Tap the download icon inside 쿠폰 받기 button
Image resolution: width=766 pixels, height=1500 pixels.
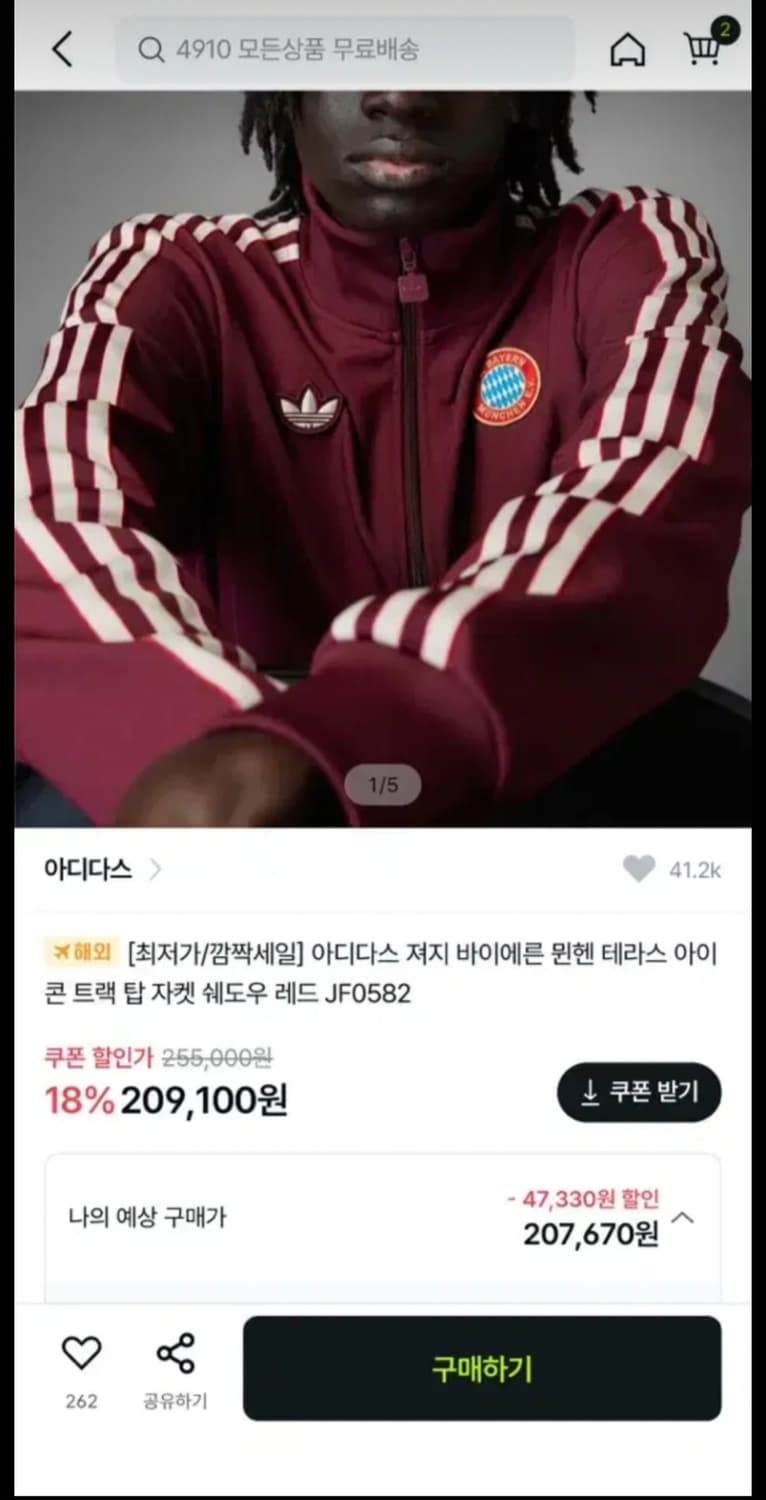click(590, 1093)
